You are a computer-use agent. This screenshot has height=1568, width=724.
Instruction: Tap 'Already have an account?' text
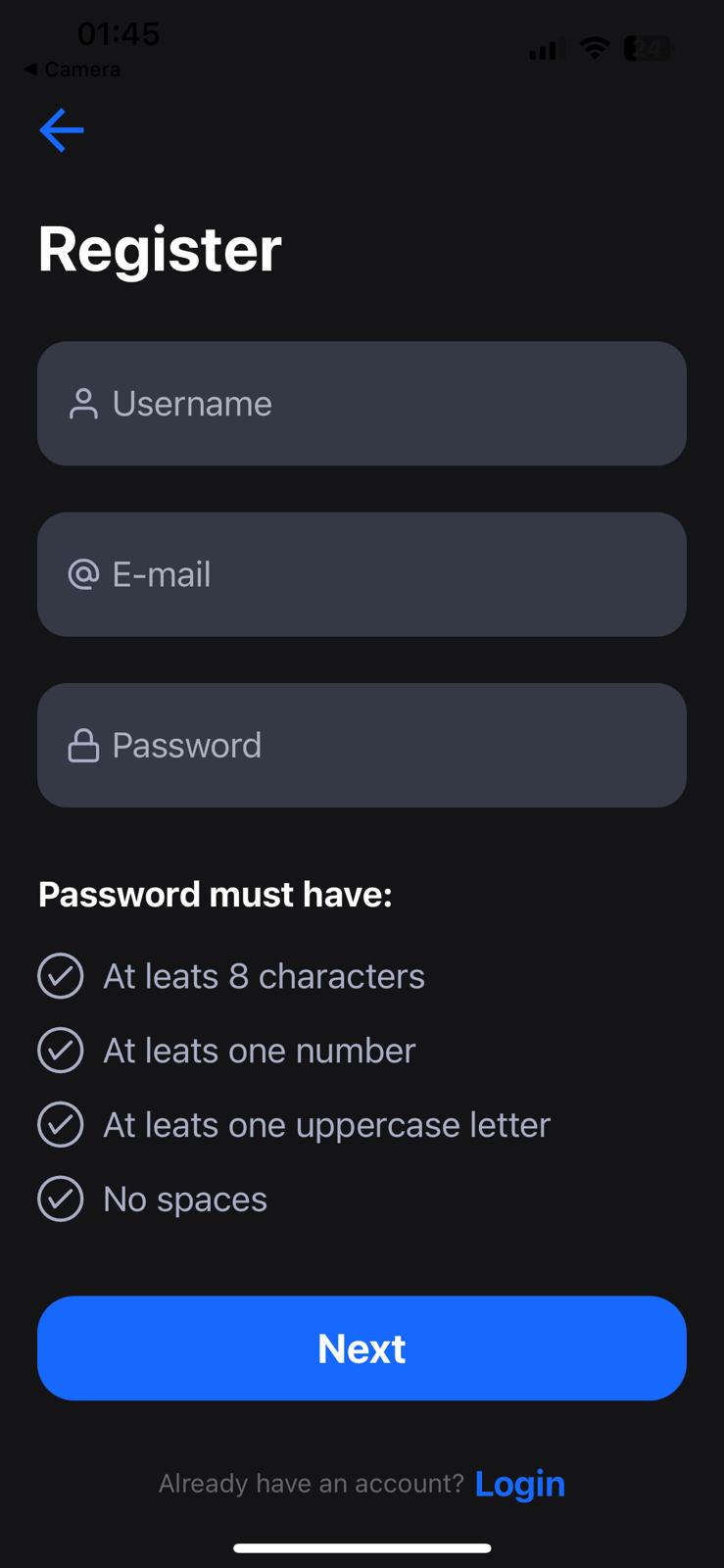click(312, 1483)
